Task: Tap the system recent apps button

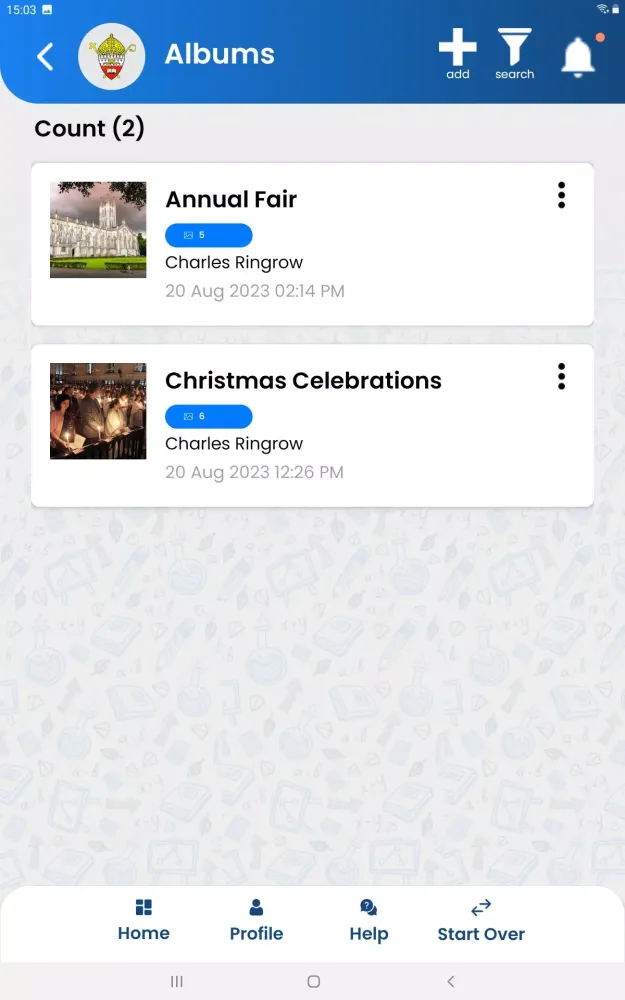Action: 177,982
